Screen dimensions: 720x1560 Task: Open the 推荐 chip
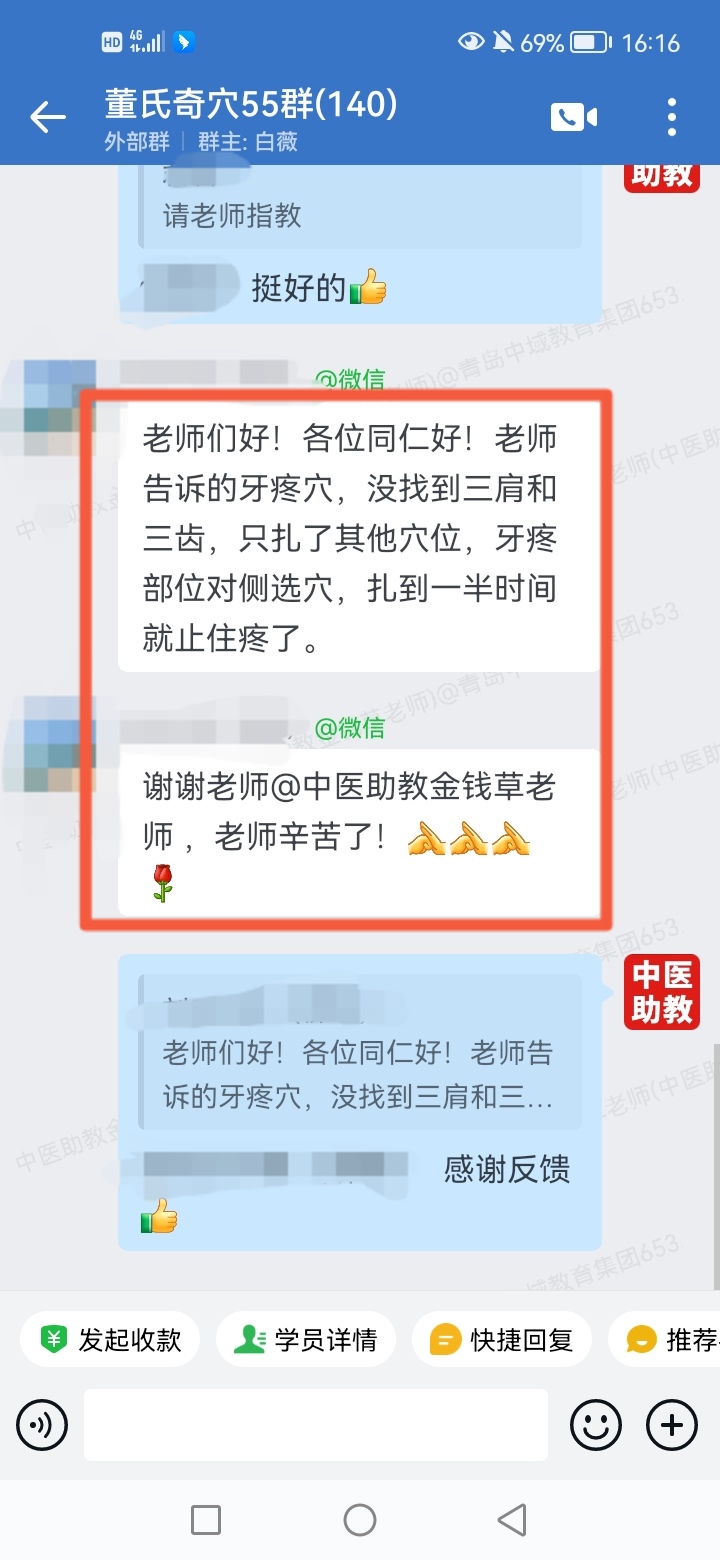(670, 1340)
